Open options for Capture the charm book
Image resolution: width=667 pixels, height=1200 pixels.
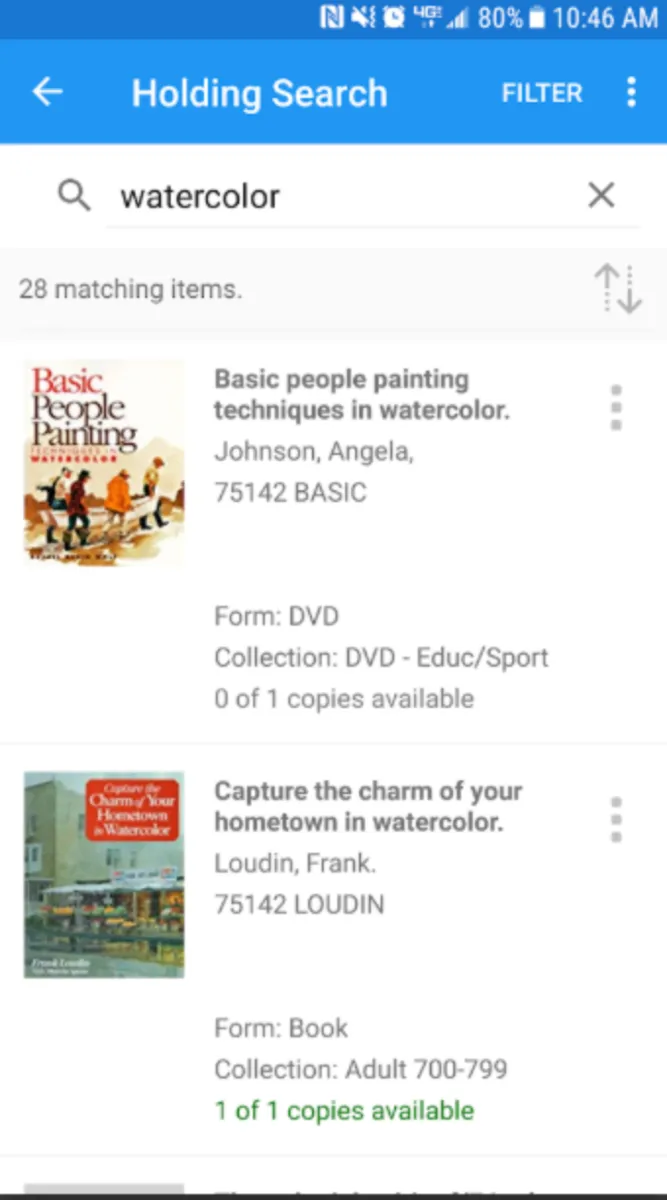(x=616, y=820)
